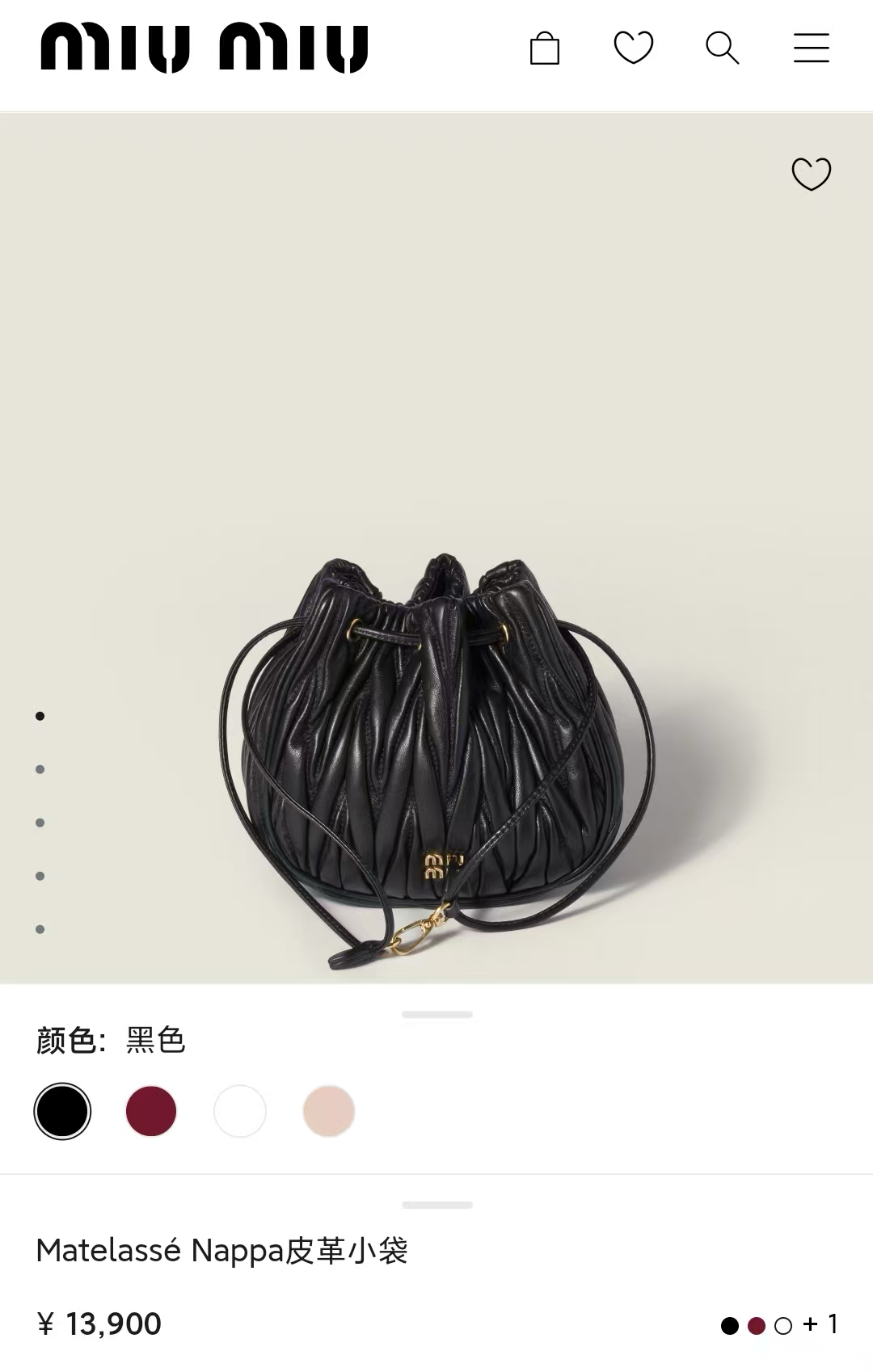The image size is (873, 1372).
Task: Go to the Miu Miu homepage logo
Action: pyautogui.click(x=205, y=48)
